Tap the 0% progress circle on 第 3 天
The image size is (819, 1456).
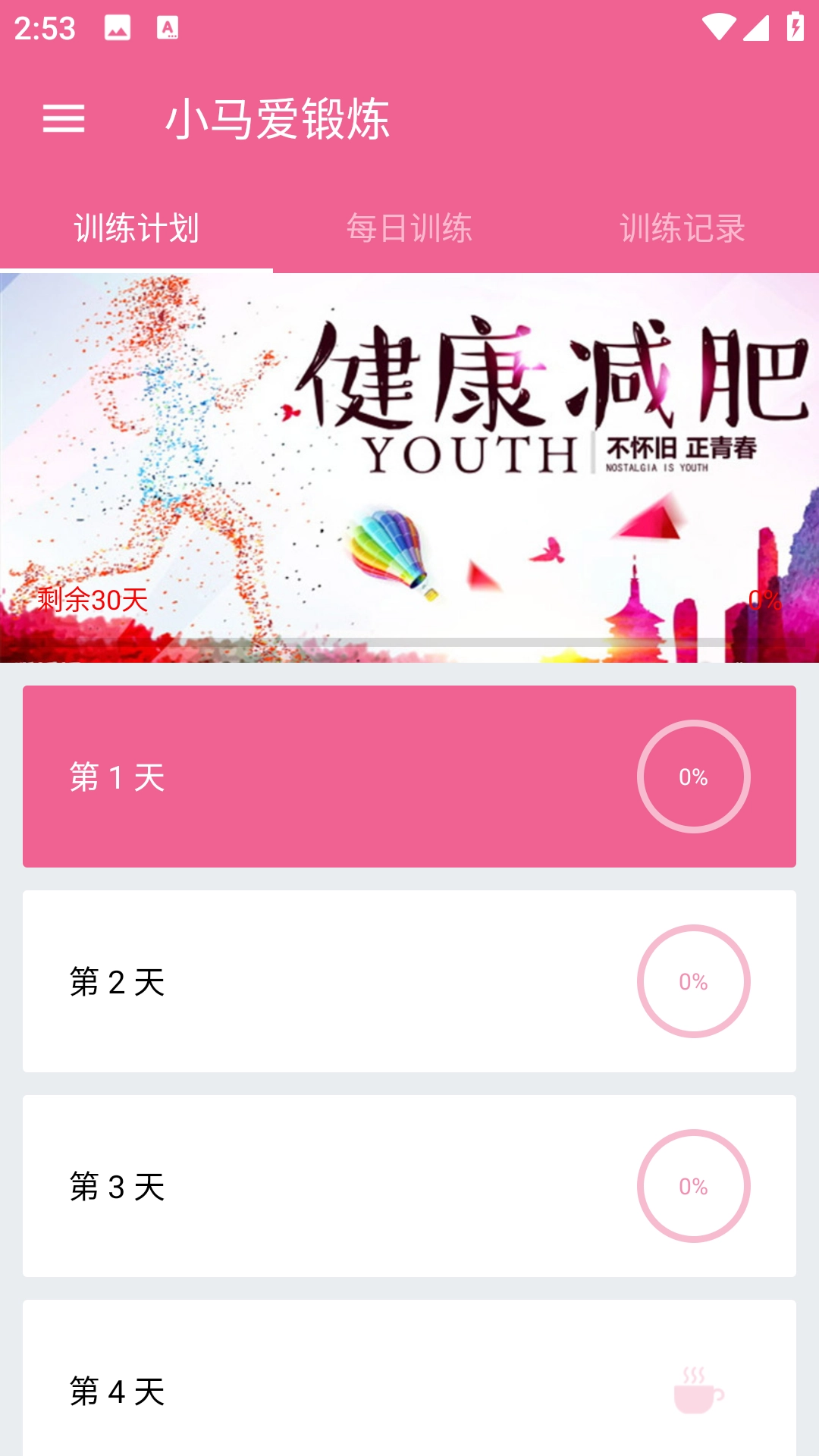point(695,1185)
